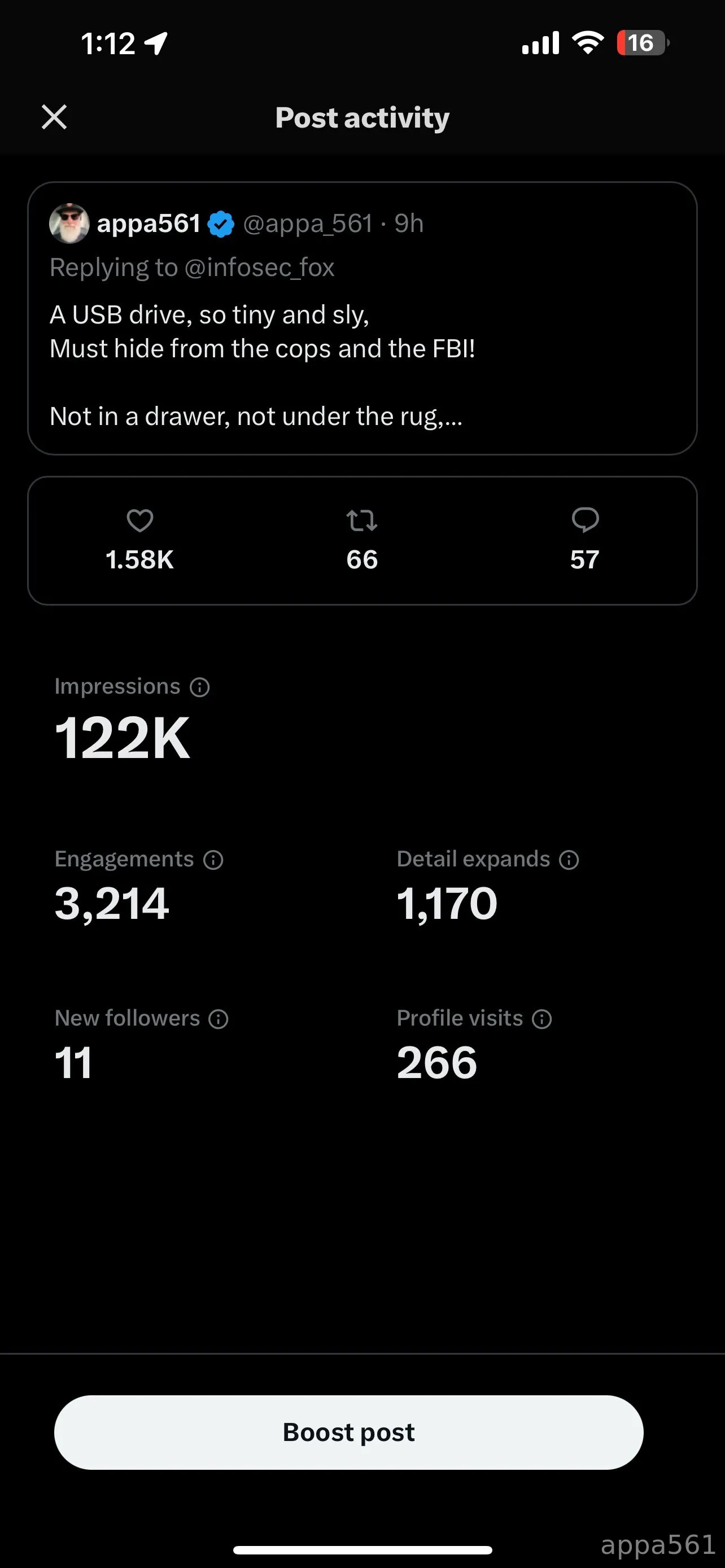Tap the Impressions info icon
The width and height of the screenshot is (725, 1568).
coord(200,687)
